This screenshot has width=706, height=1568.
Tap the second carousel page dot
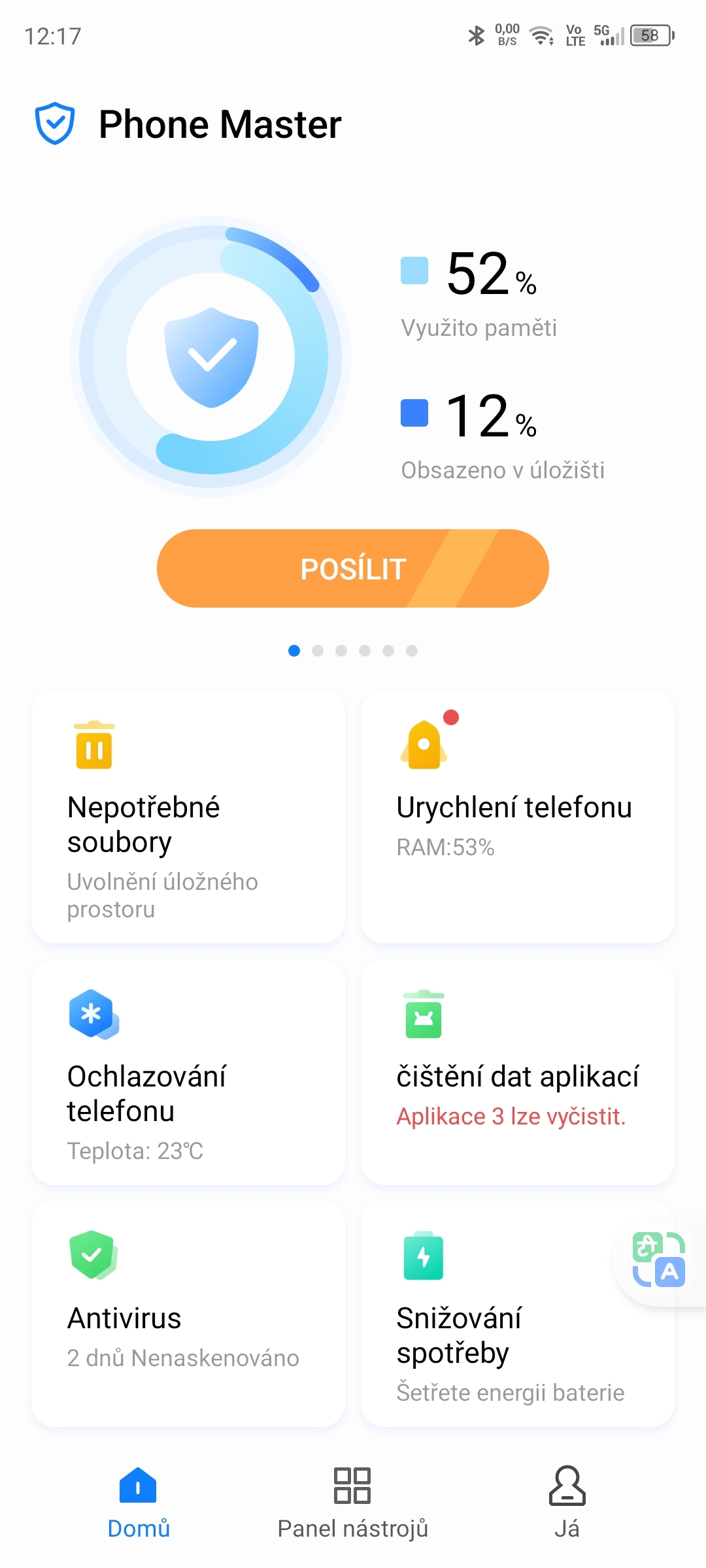[318, 650]
